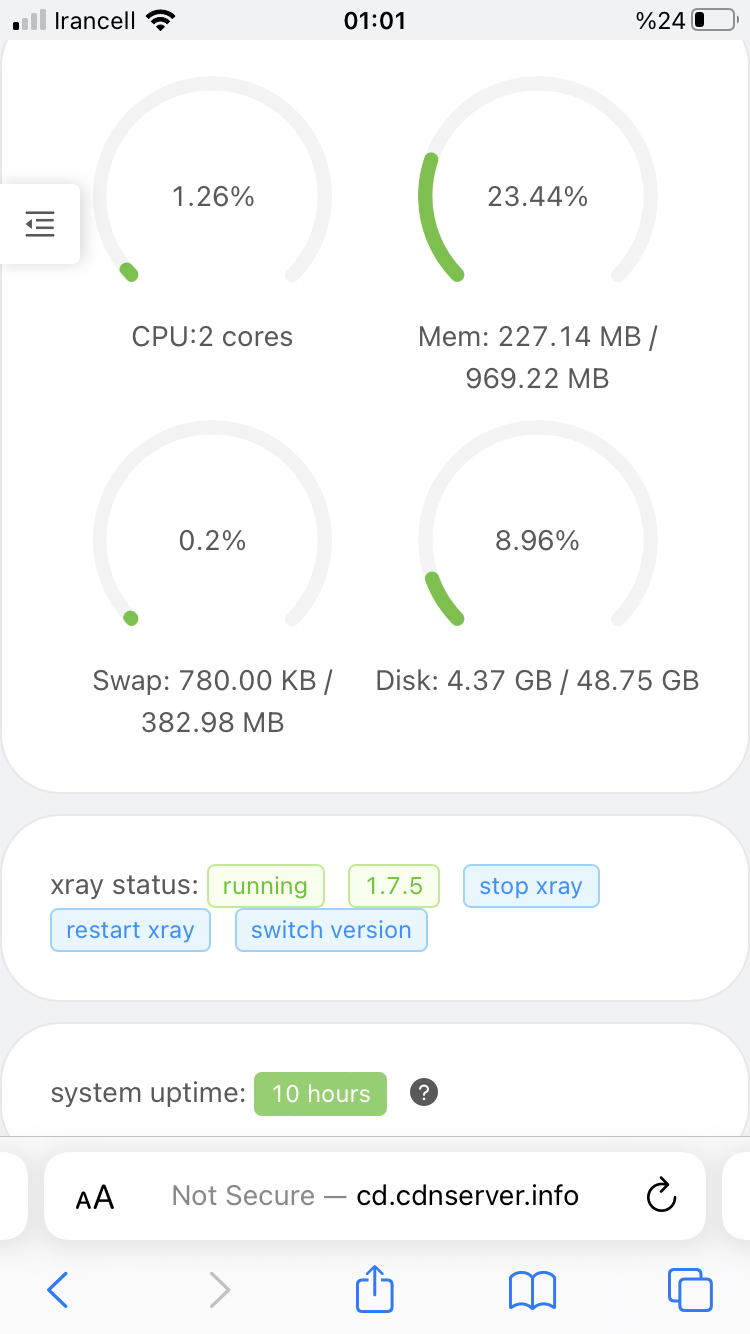Show open browser tabs
Screen dimensions: 750x1334
click(x=690, y=1290)
